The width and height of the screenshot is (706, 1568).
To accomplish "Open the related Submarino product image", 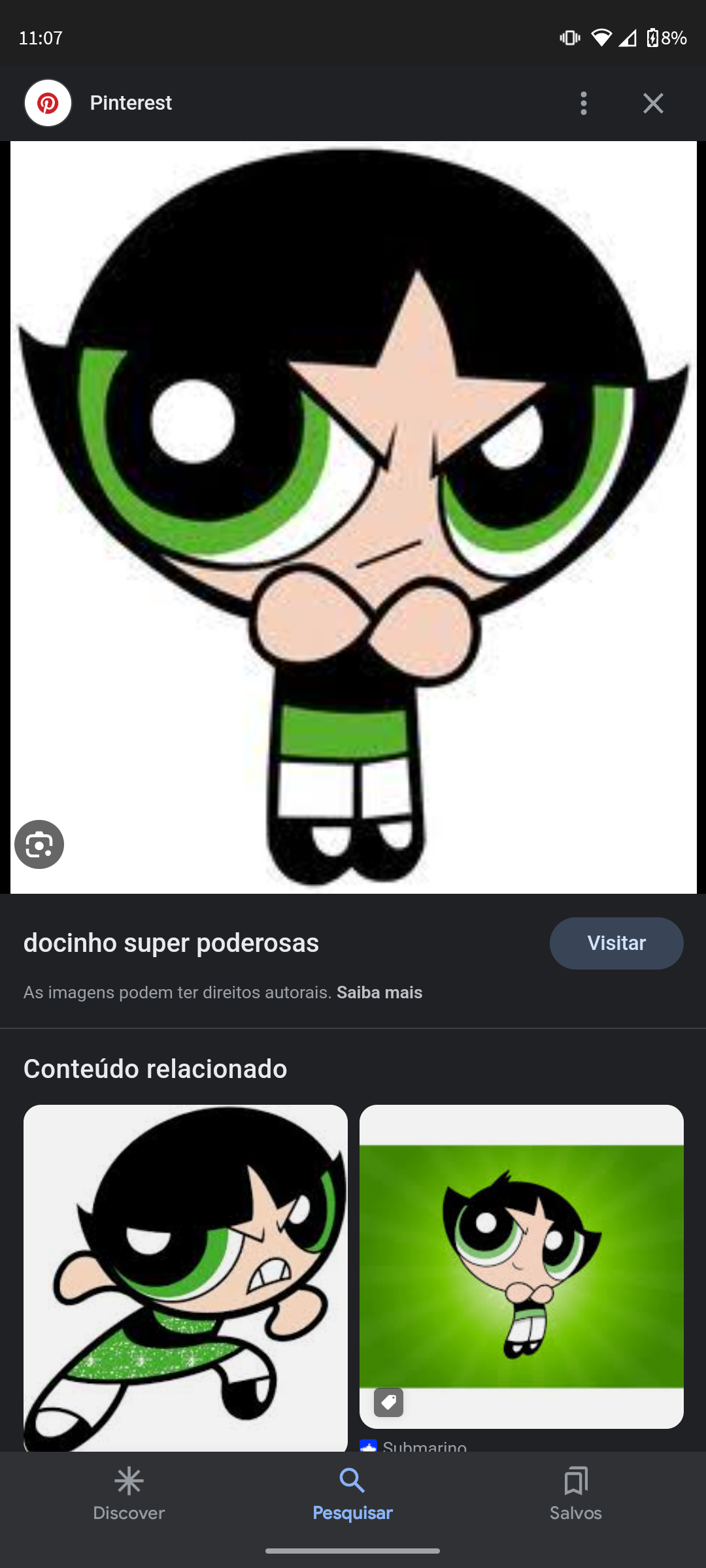I will pyautogui.click(x=521, y=1266).
